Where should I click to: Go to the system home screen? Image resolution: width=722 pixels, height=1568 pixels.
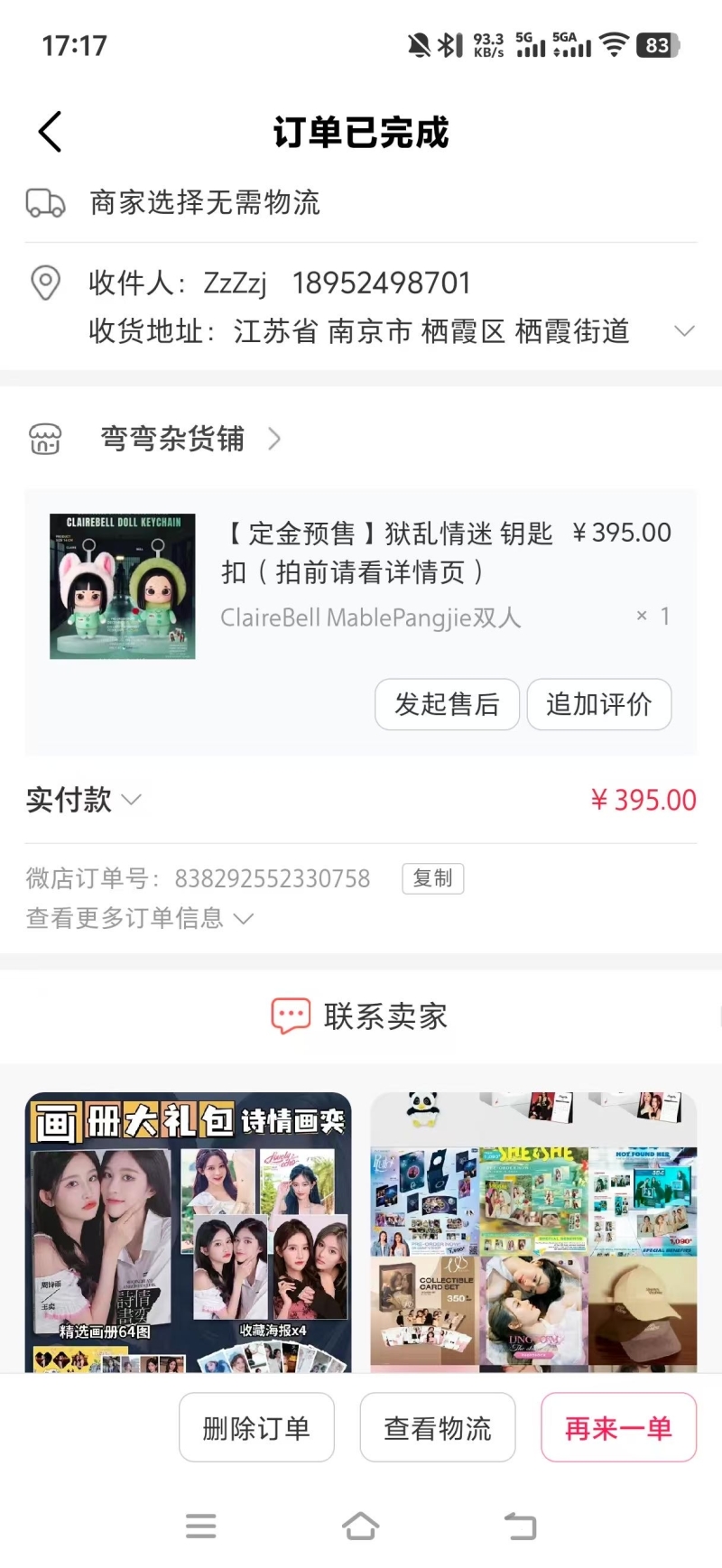point(360,1526)
